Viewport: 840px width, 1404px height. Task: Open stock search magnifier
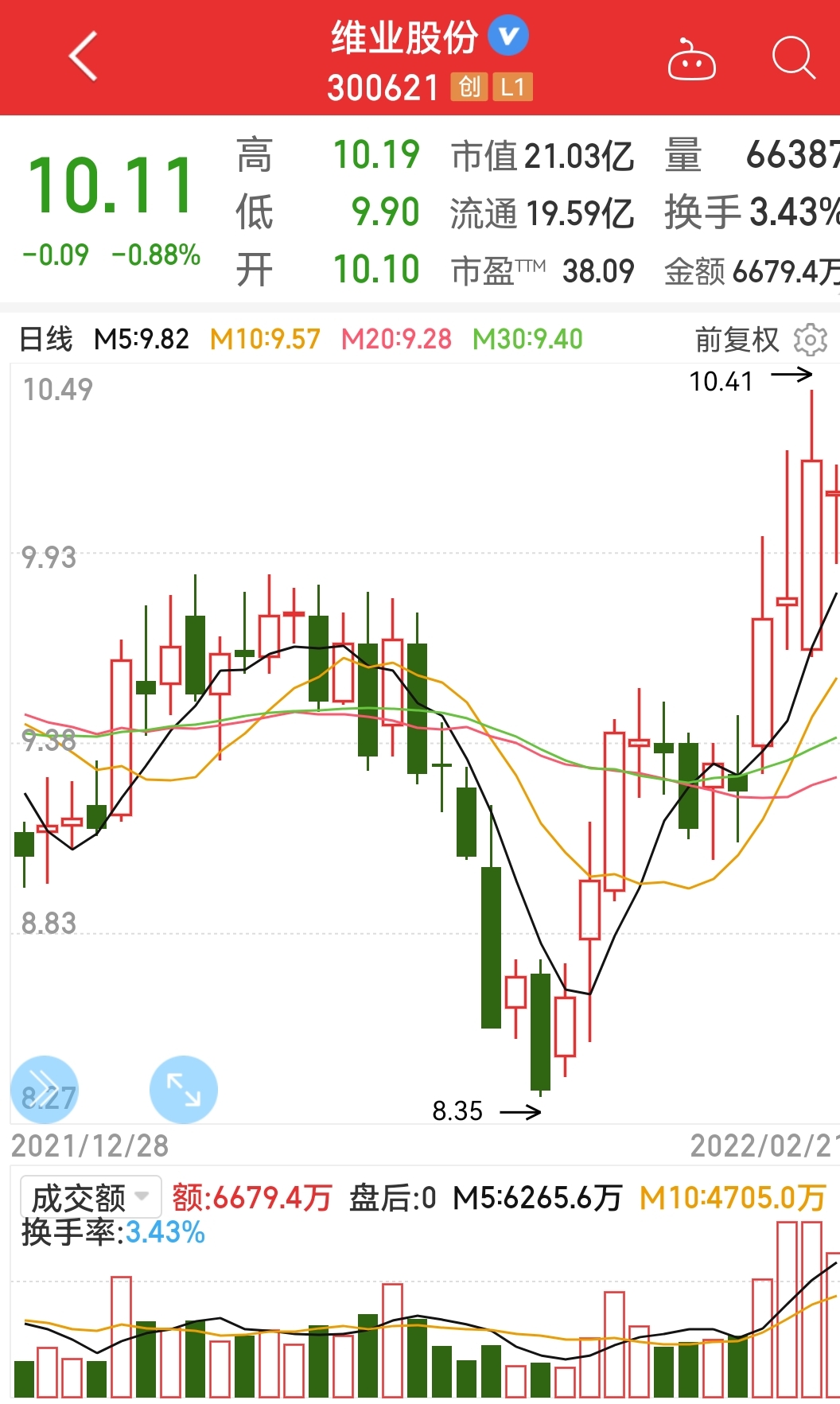[794, 57]
